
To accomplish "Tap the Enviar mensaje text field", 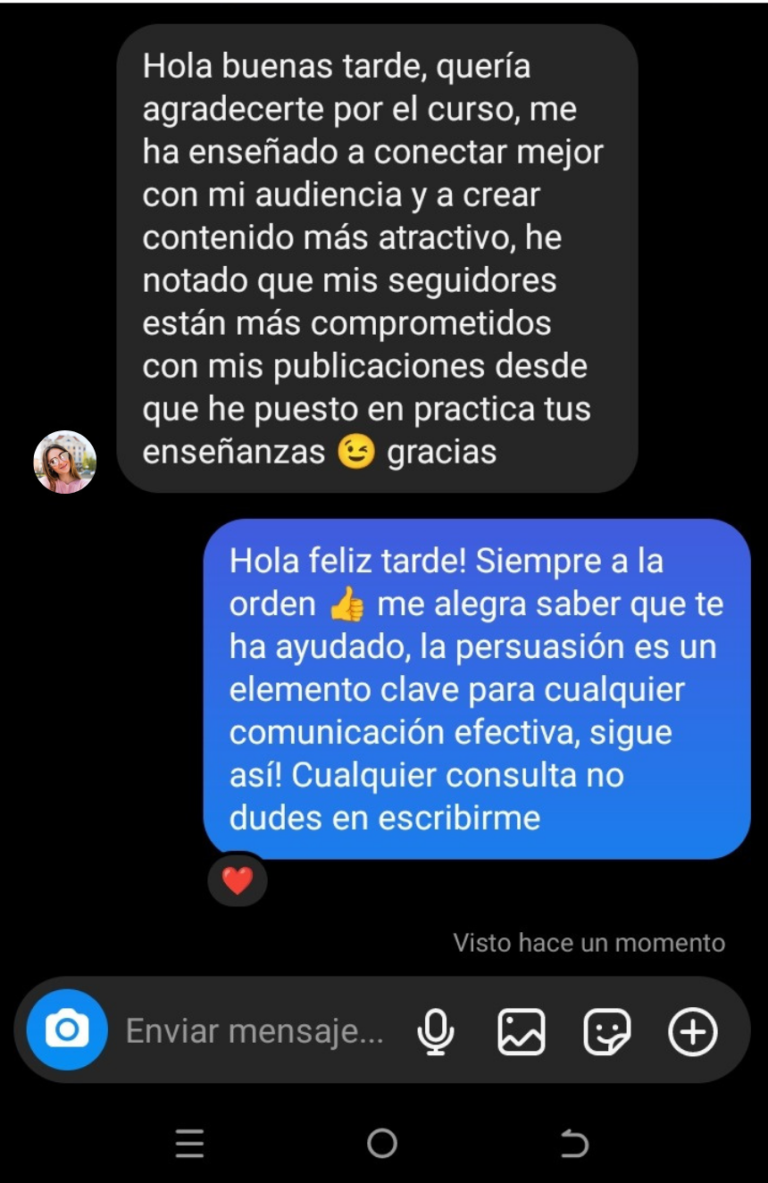I will 255,1030.
